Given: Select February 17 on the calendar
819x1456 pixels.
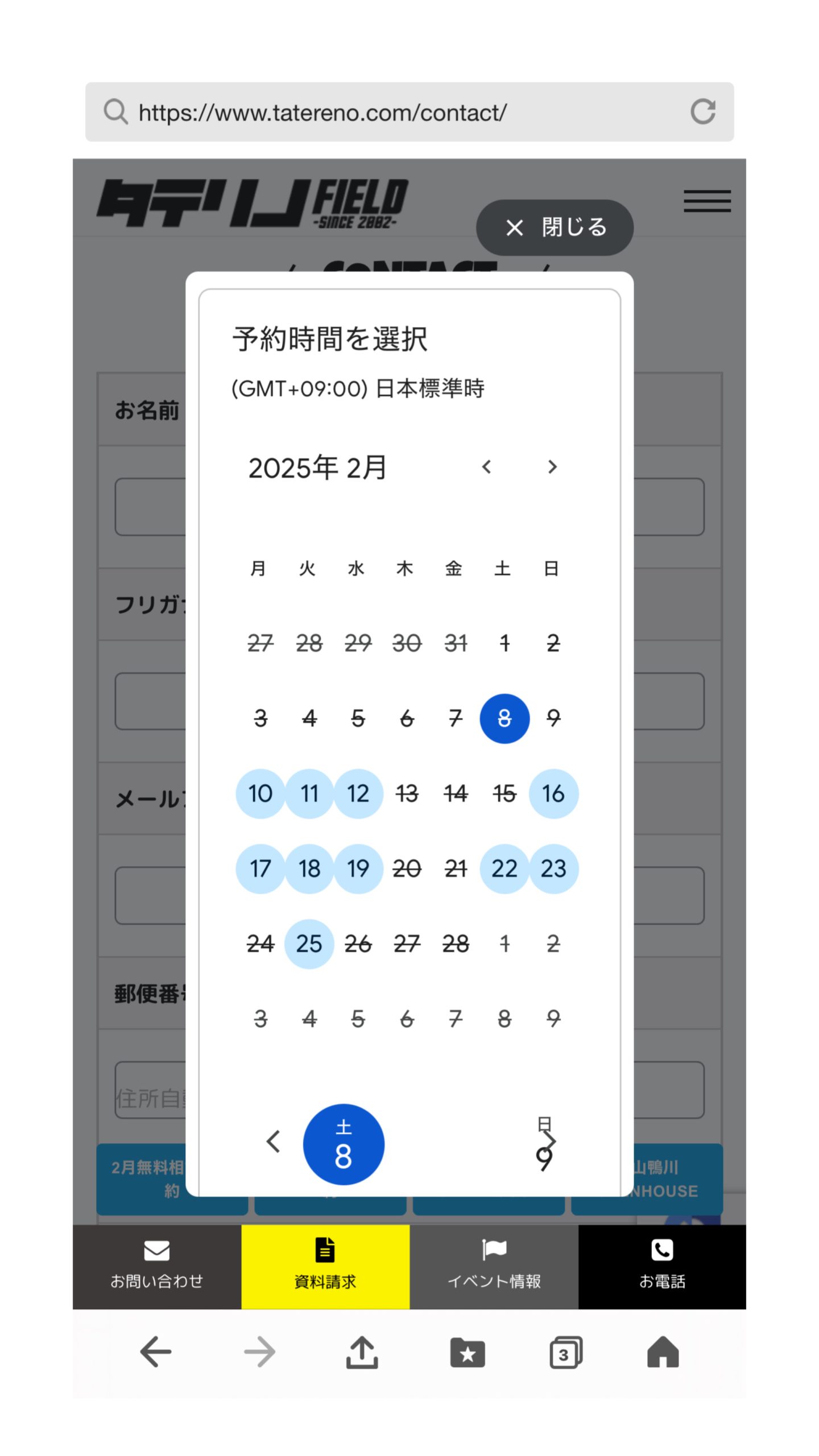Looking at the screenshot, I should [x=260, y=868].
